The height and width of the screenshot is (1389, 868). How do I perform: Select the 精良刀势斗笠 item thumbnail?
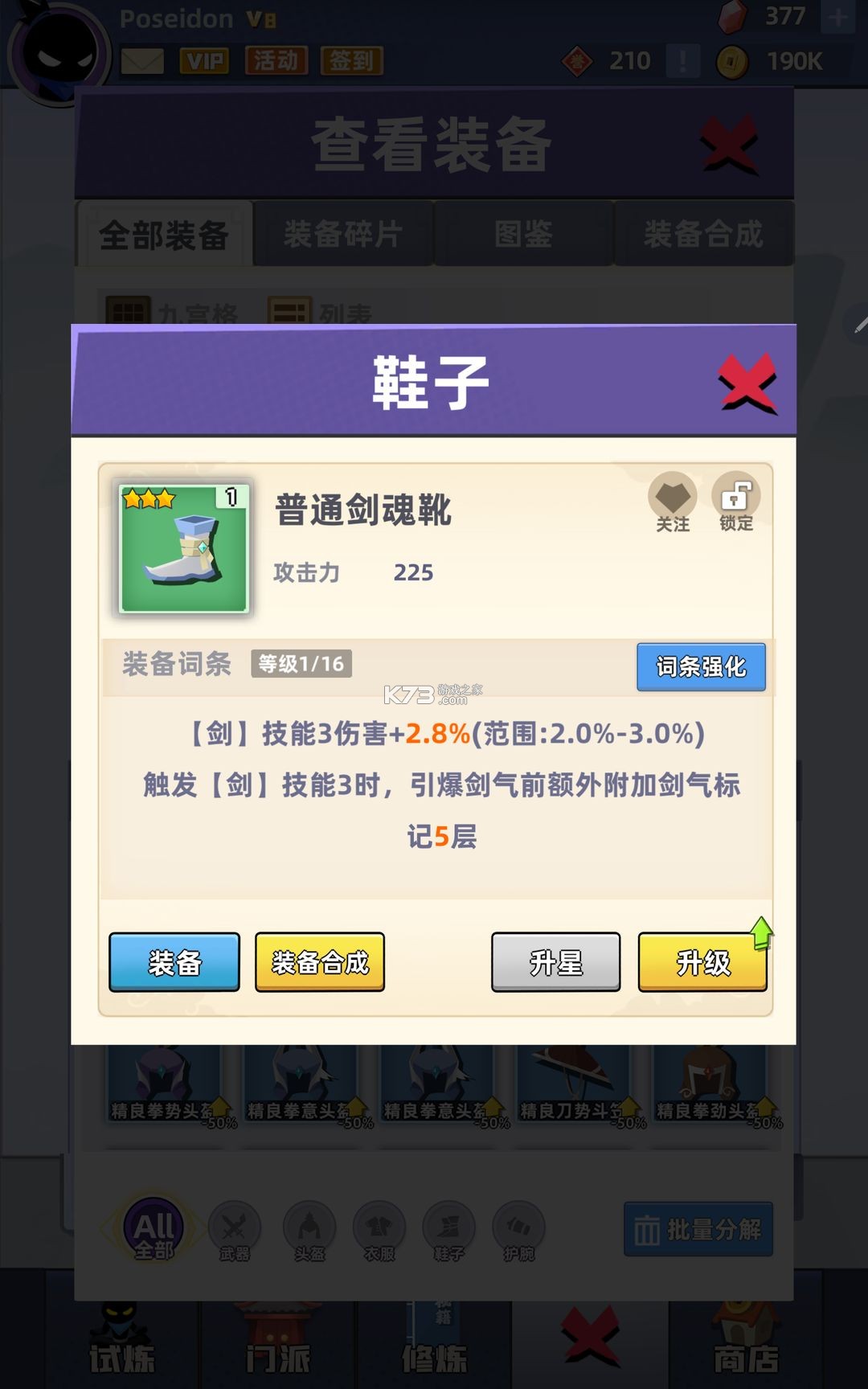[572, 1081]
